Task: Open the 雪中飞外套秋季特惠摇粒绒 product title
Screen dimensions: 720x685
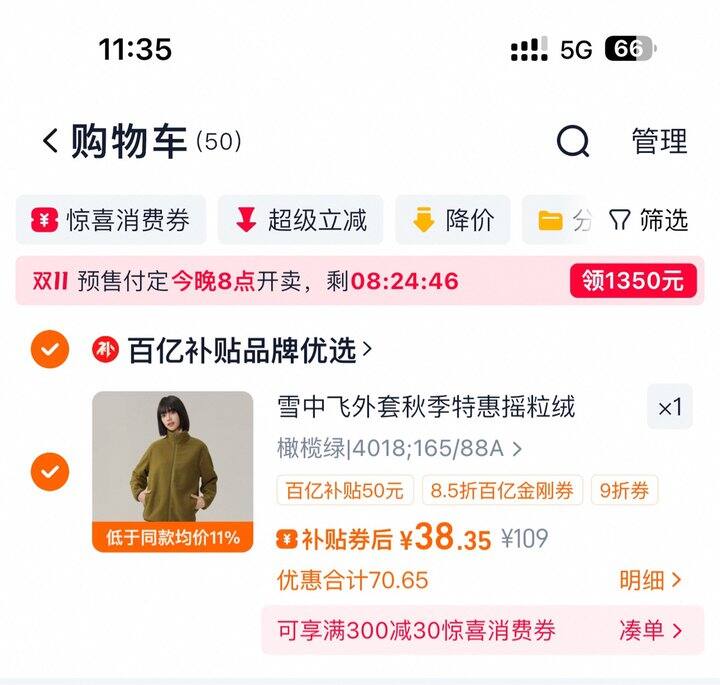Action: click(x=426, y=407)
